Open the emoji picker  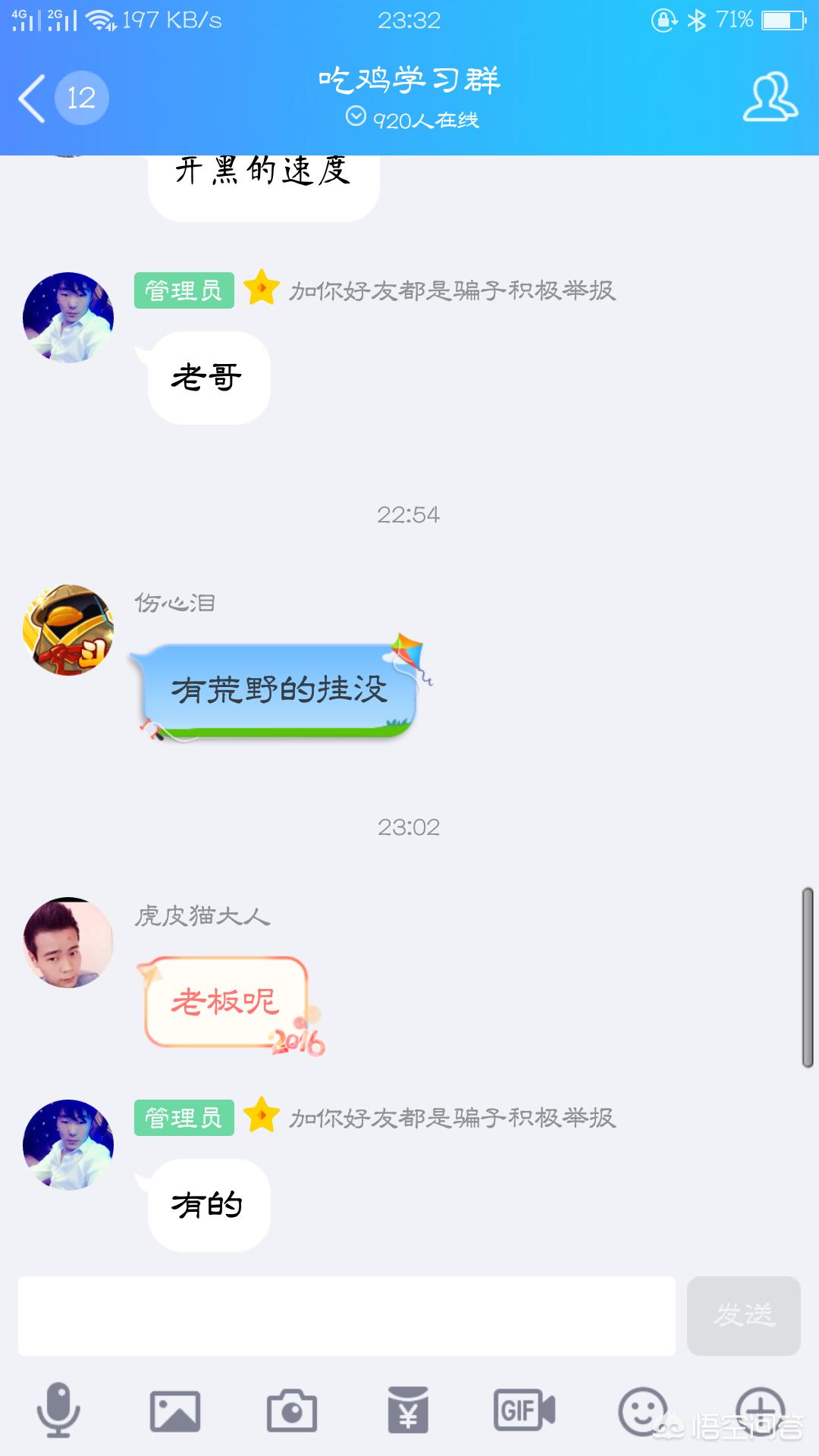point(642,1410)
